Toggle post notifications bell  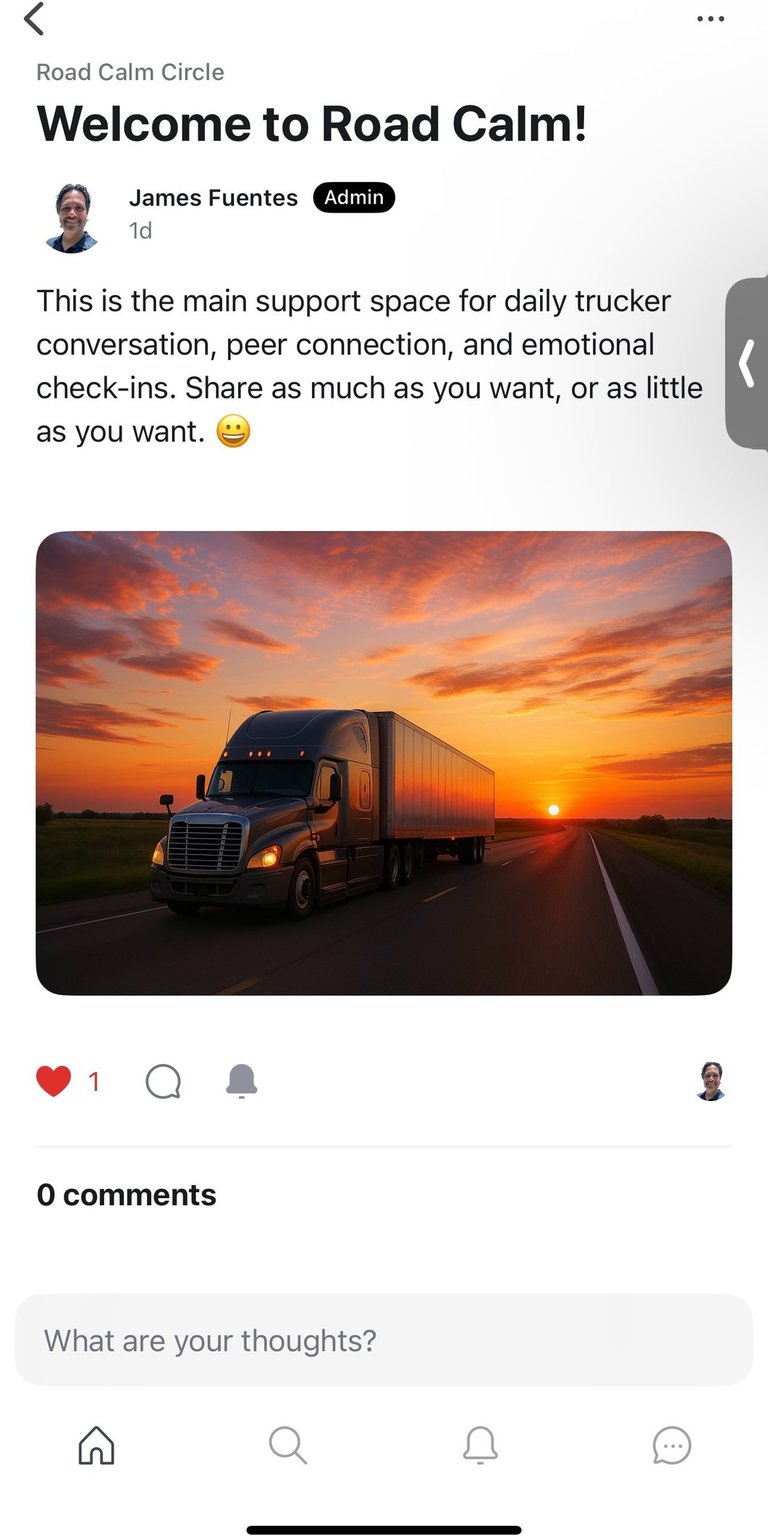click(241, 1081)
